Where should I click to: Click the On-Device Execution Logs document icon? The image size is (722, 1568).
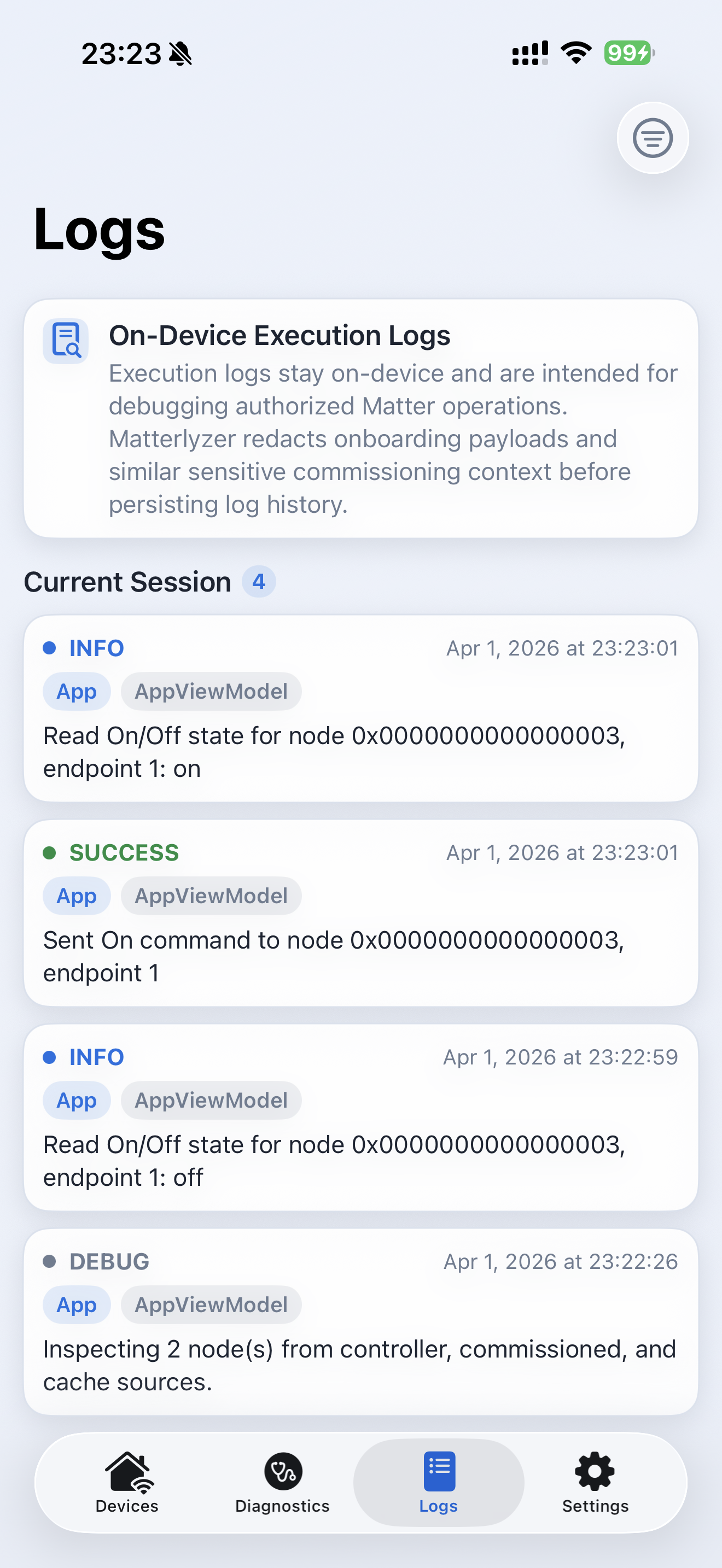pos(65,342)
